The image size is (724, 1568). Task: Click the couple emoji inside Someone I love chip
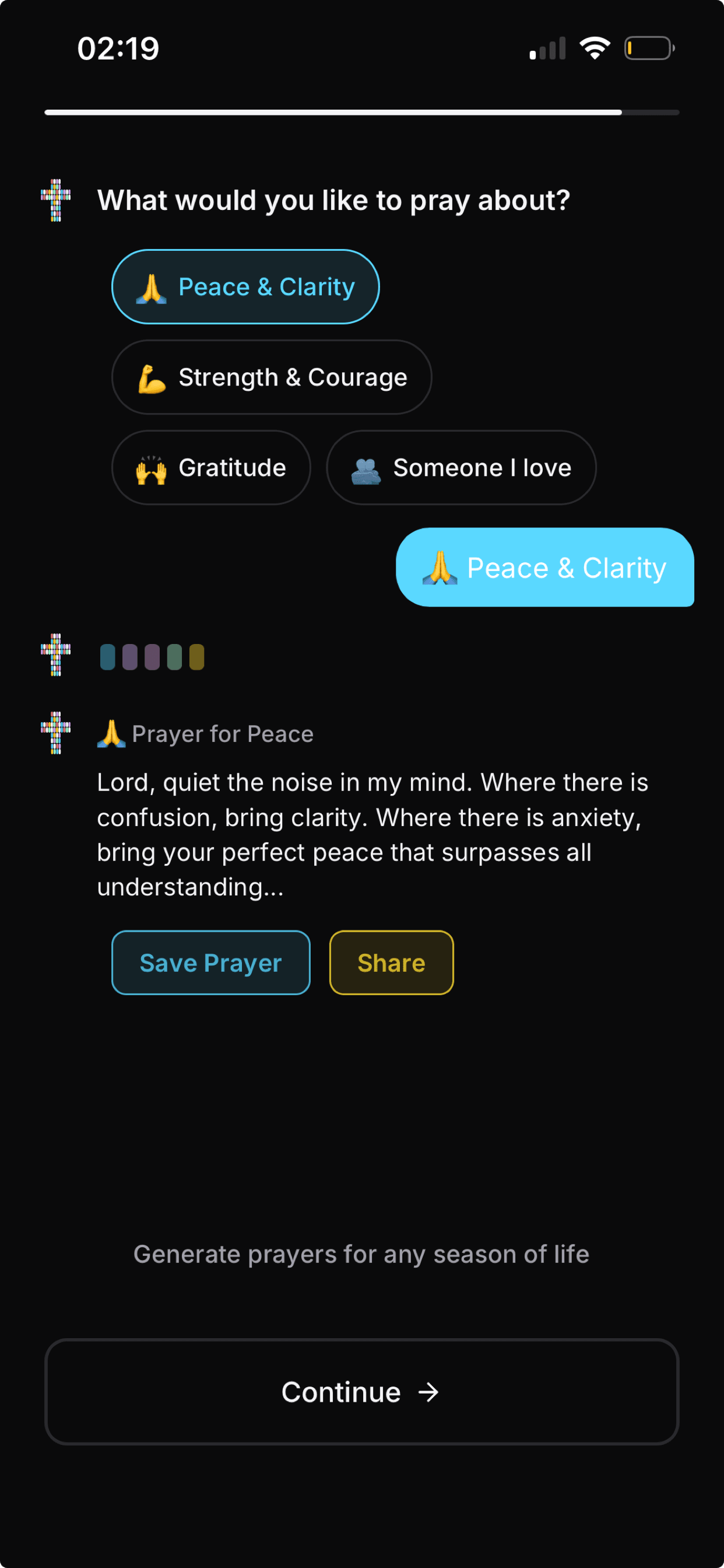367,467
